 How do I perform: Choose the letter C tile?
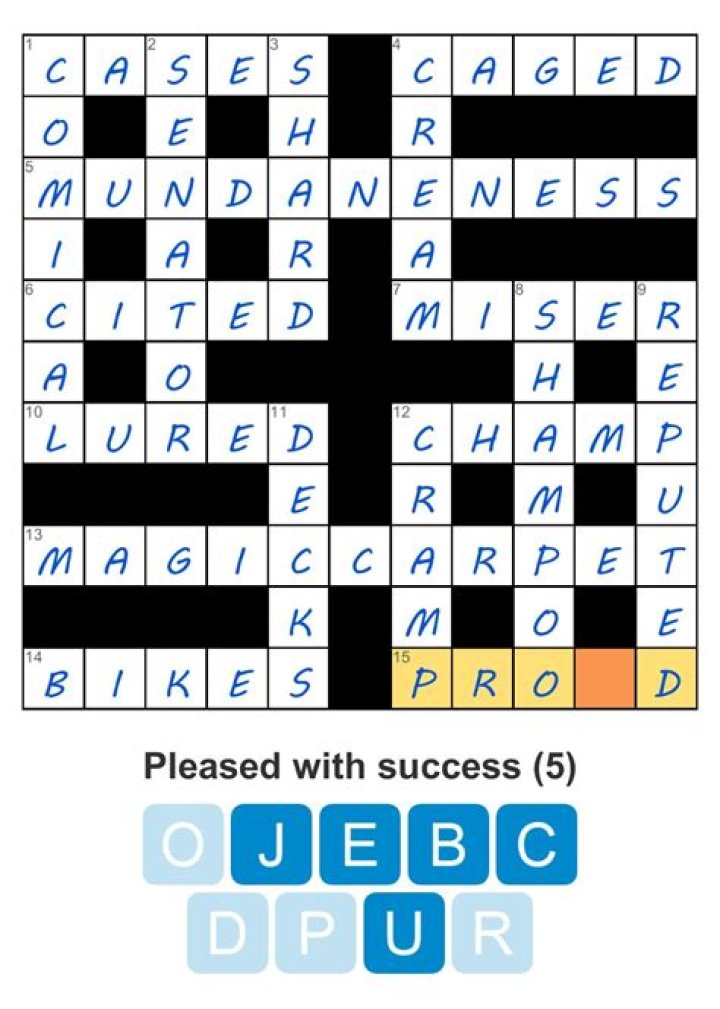[x=536, y=845]
